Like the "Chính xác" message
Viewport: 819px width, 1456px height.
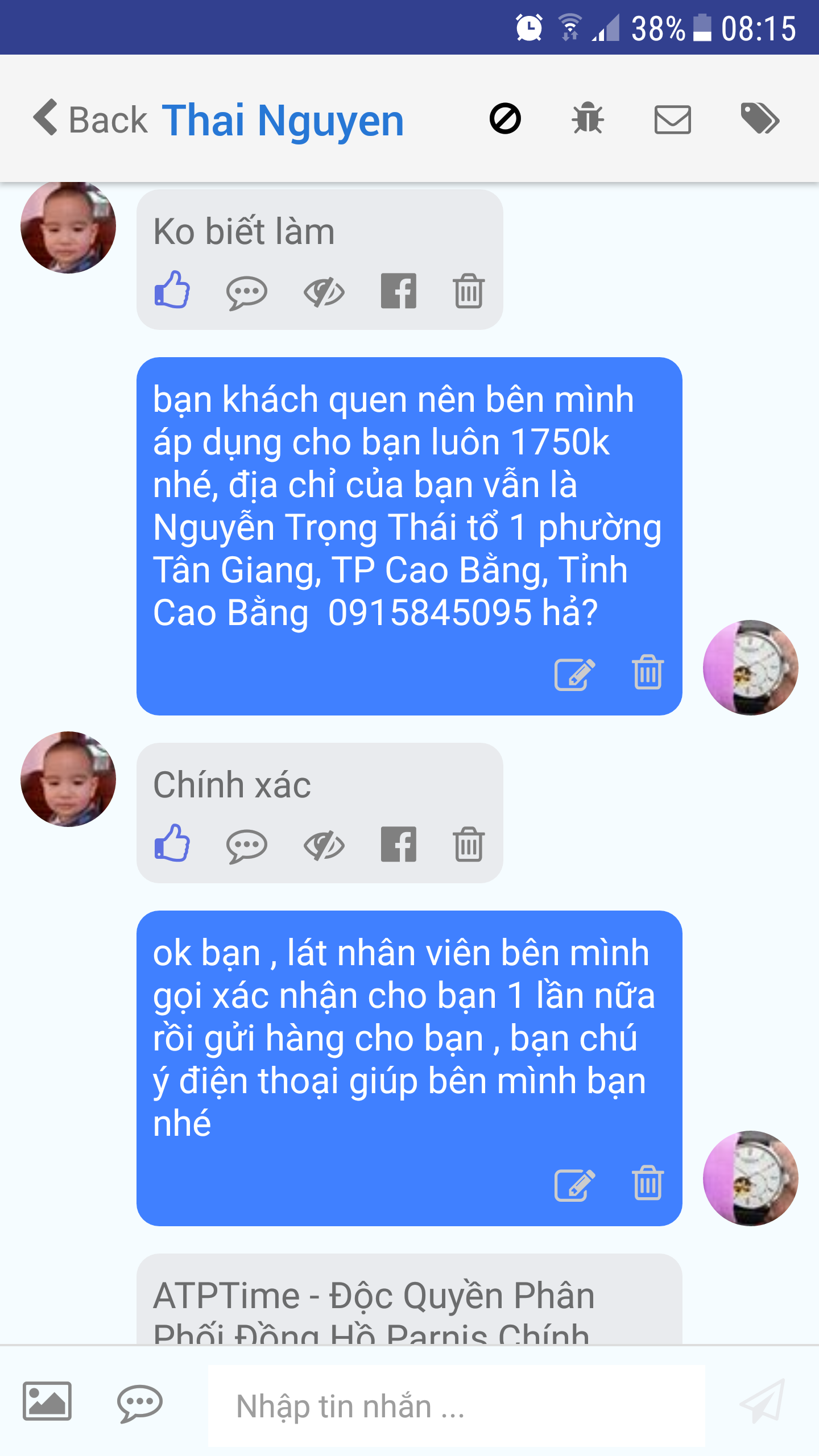(x=172, y=843)
